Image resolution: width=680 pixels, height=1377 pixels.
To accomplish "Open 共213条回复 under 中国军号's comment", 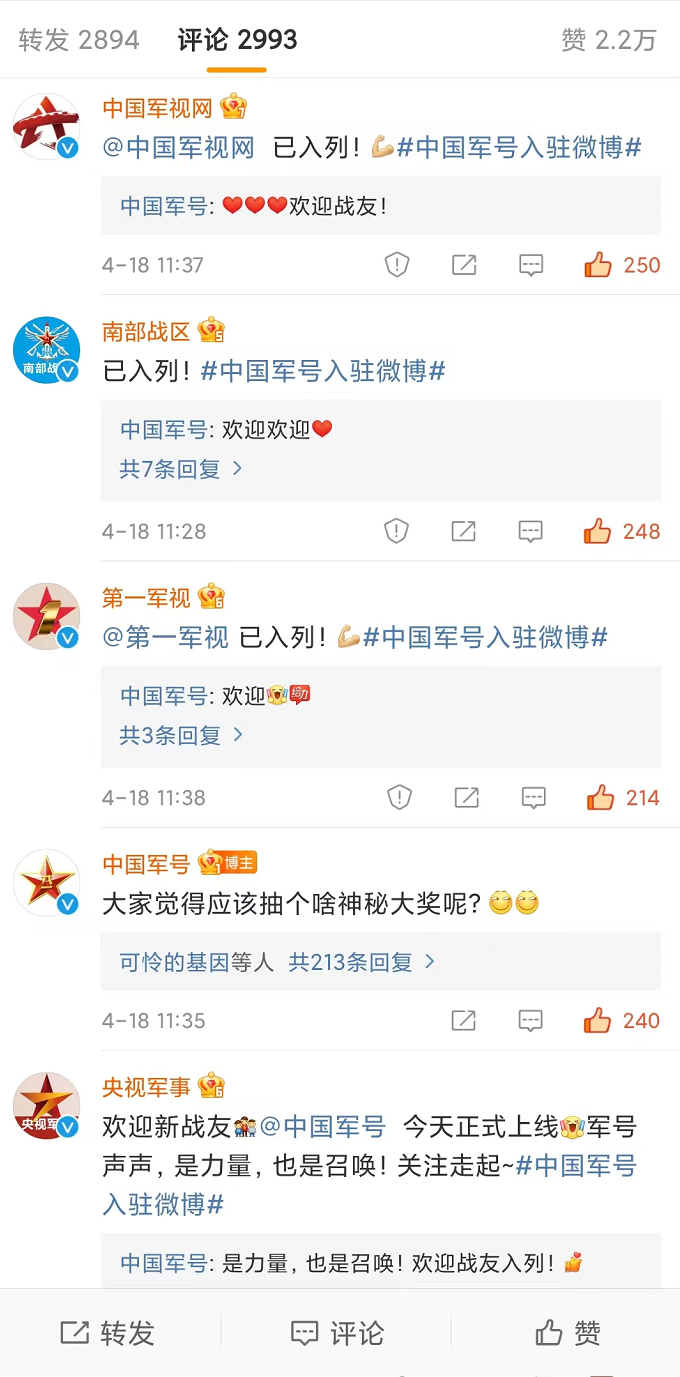I will 362,962.
